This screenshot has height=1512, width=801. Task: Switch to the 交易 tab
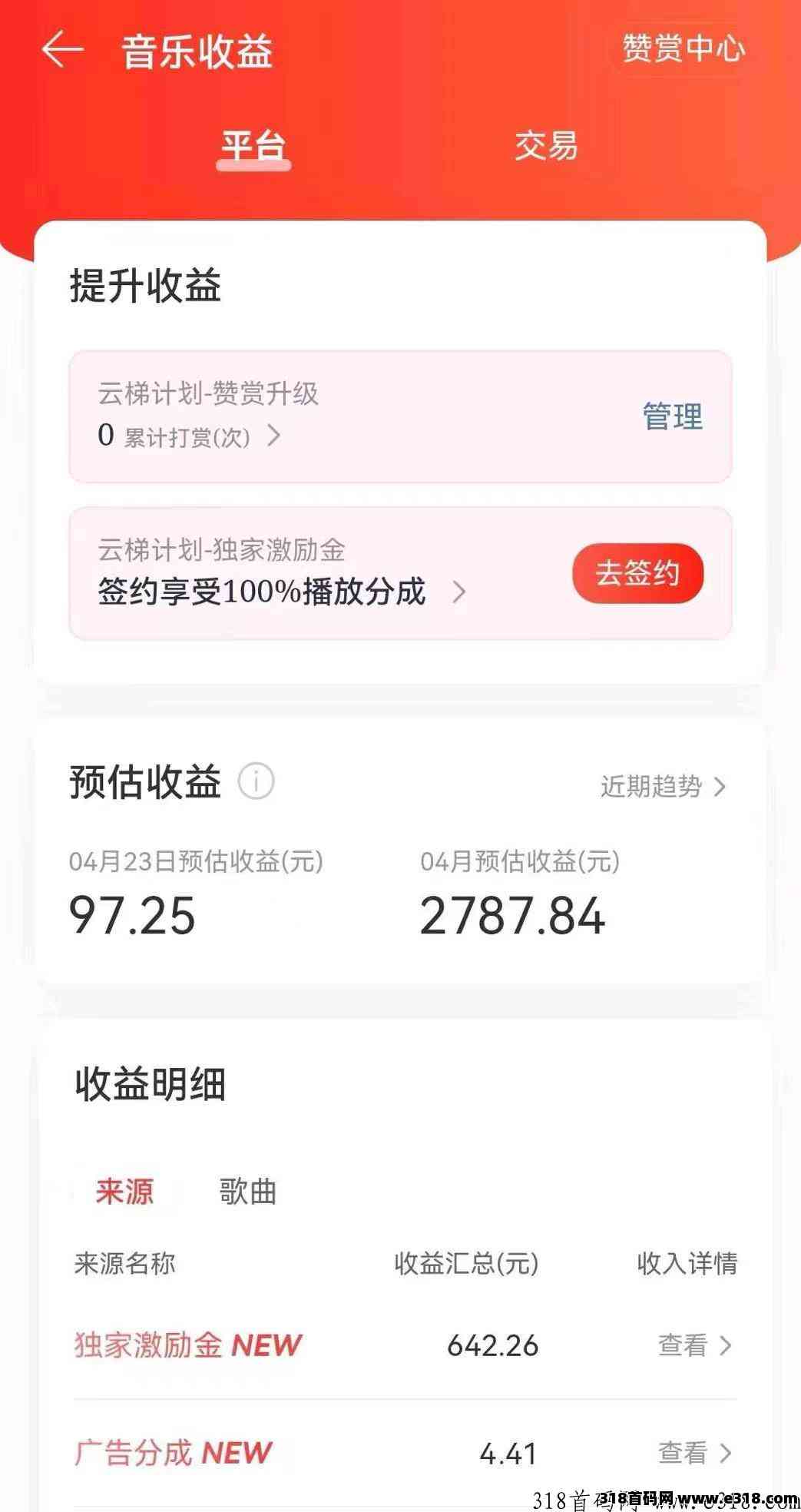click(546, 145)
